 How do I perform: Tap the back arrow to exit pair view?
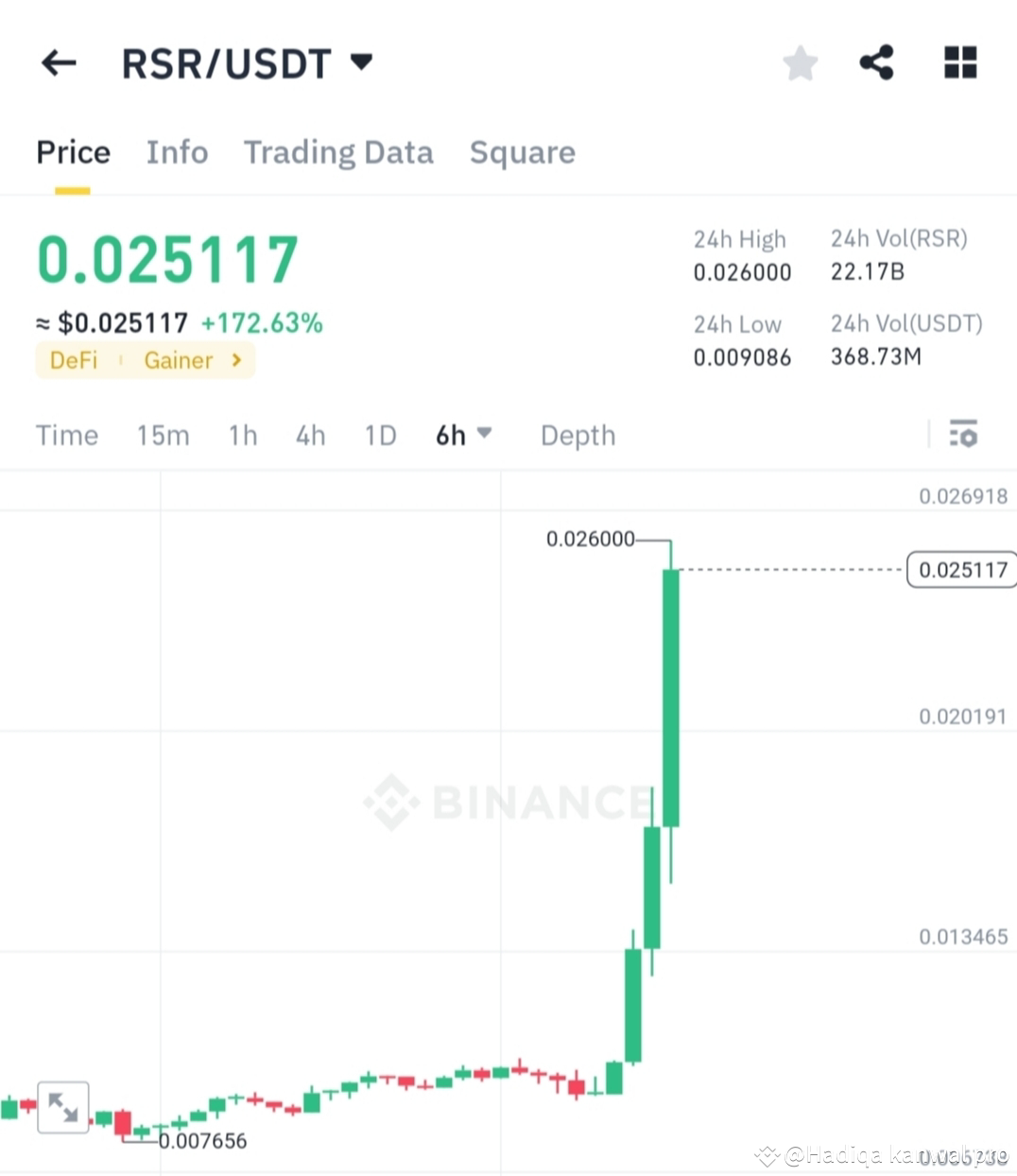tap(59, 62)
